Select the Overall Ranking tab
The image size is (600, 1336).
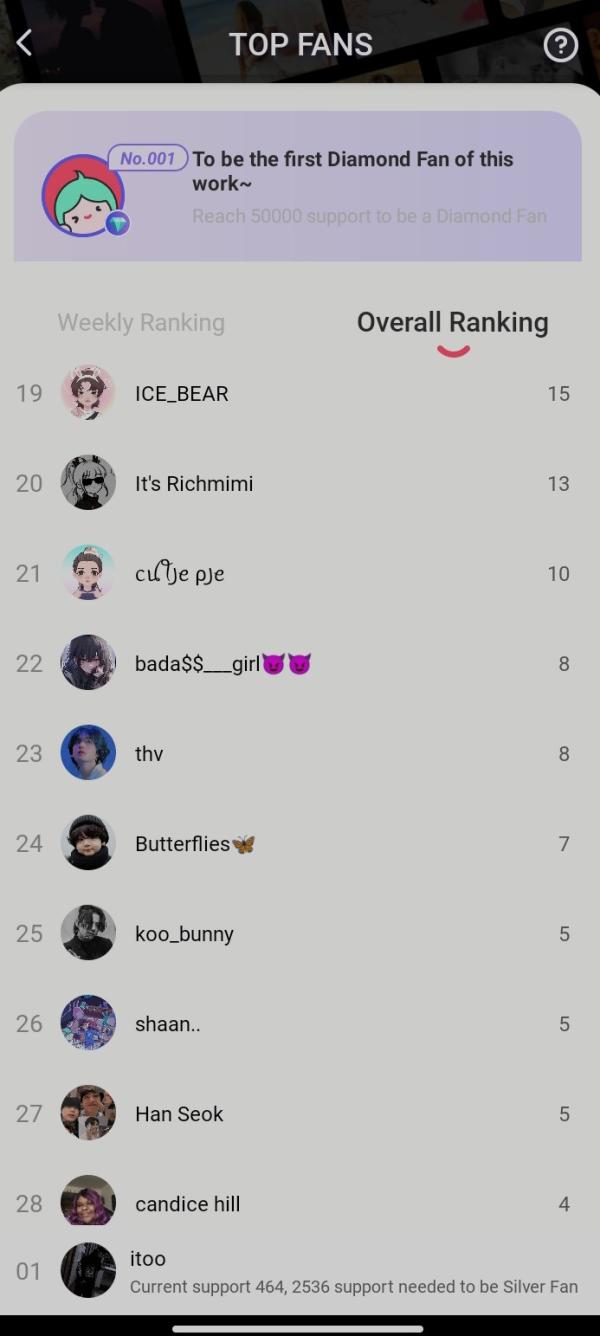[x=452, y=323]
